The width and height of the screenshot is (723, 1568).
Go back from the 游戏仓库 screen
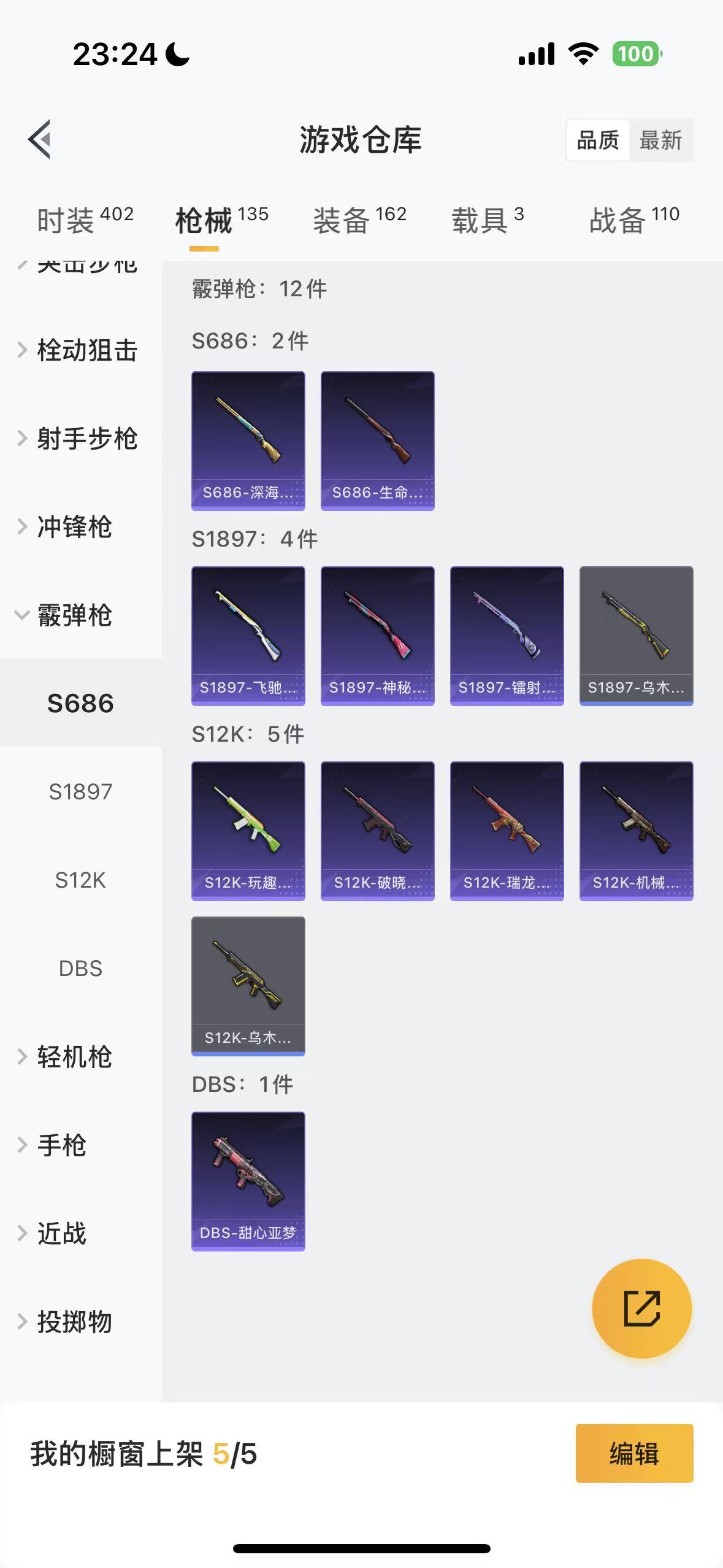click(40, 139)
